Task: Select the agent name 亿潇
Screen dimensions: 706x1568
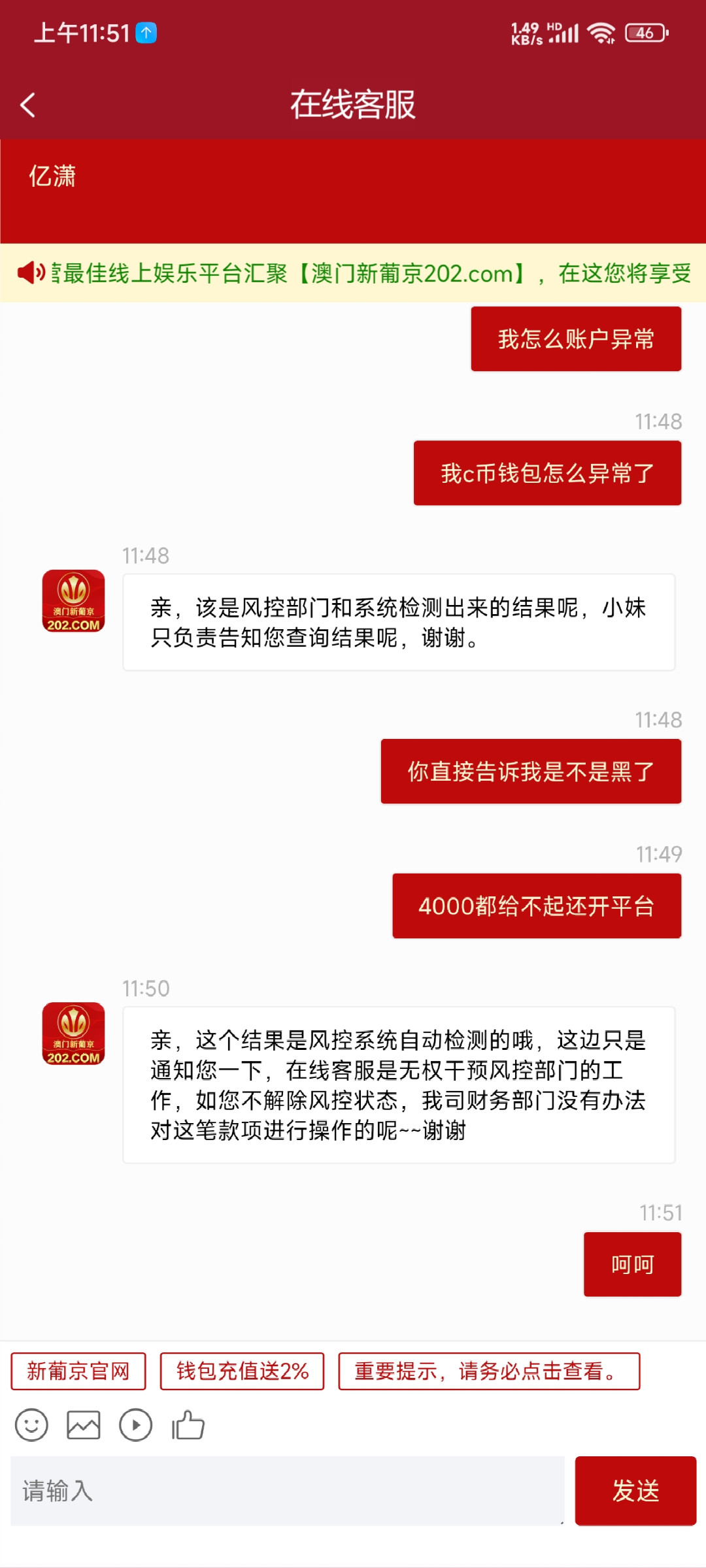Action: (x=51, y=176)
